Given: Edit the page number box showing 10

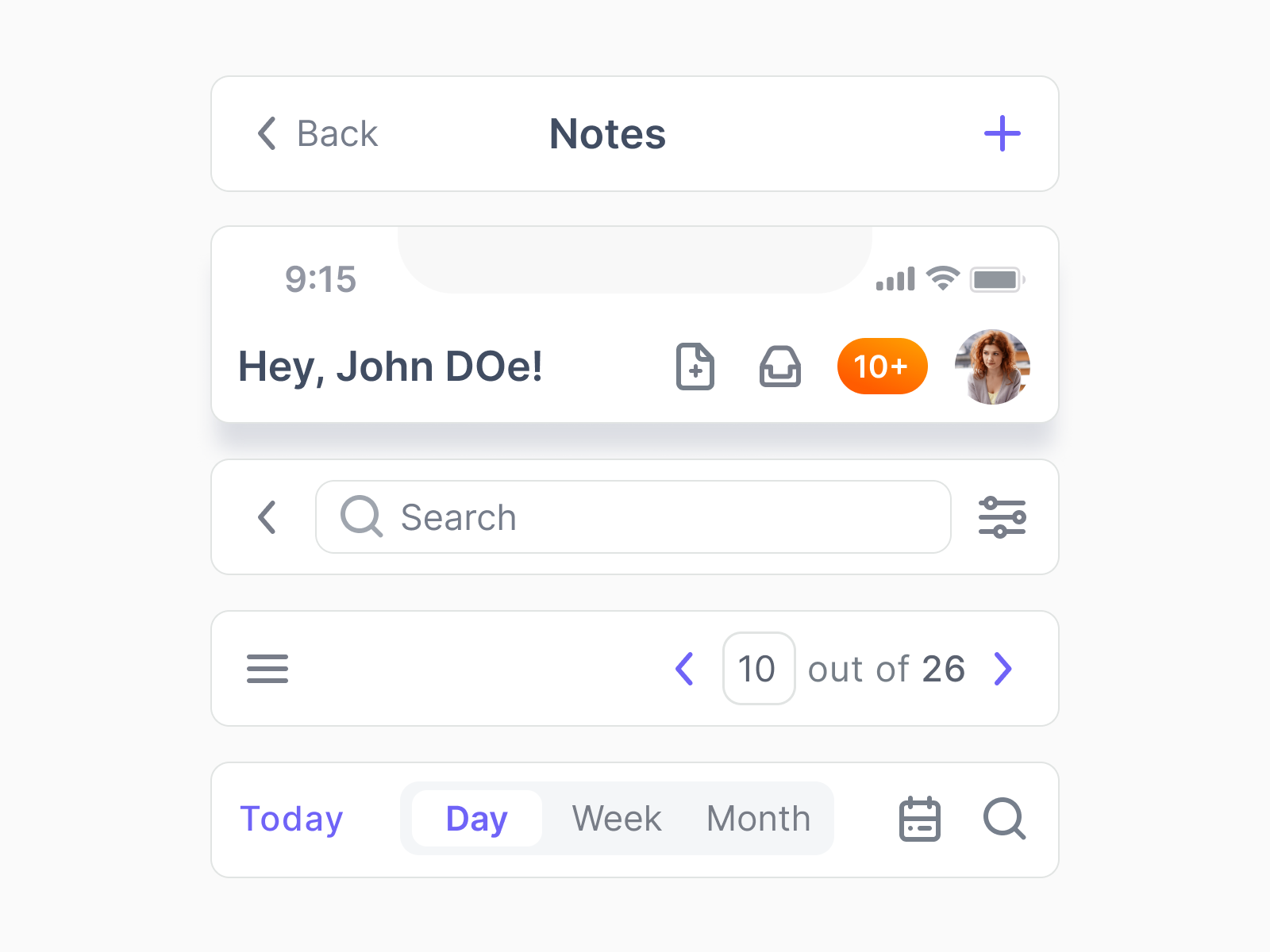Looking at the screenshot, I should click(x=758, y=669).
